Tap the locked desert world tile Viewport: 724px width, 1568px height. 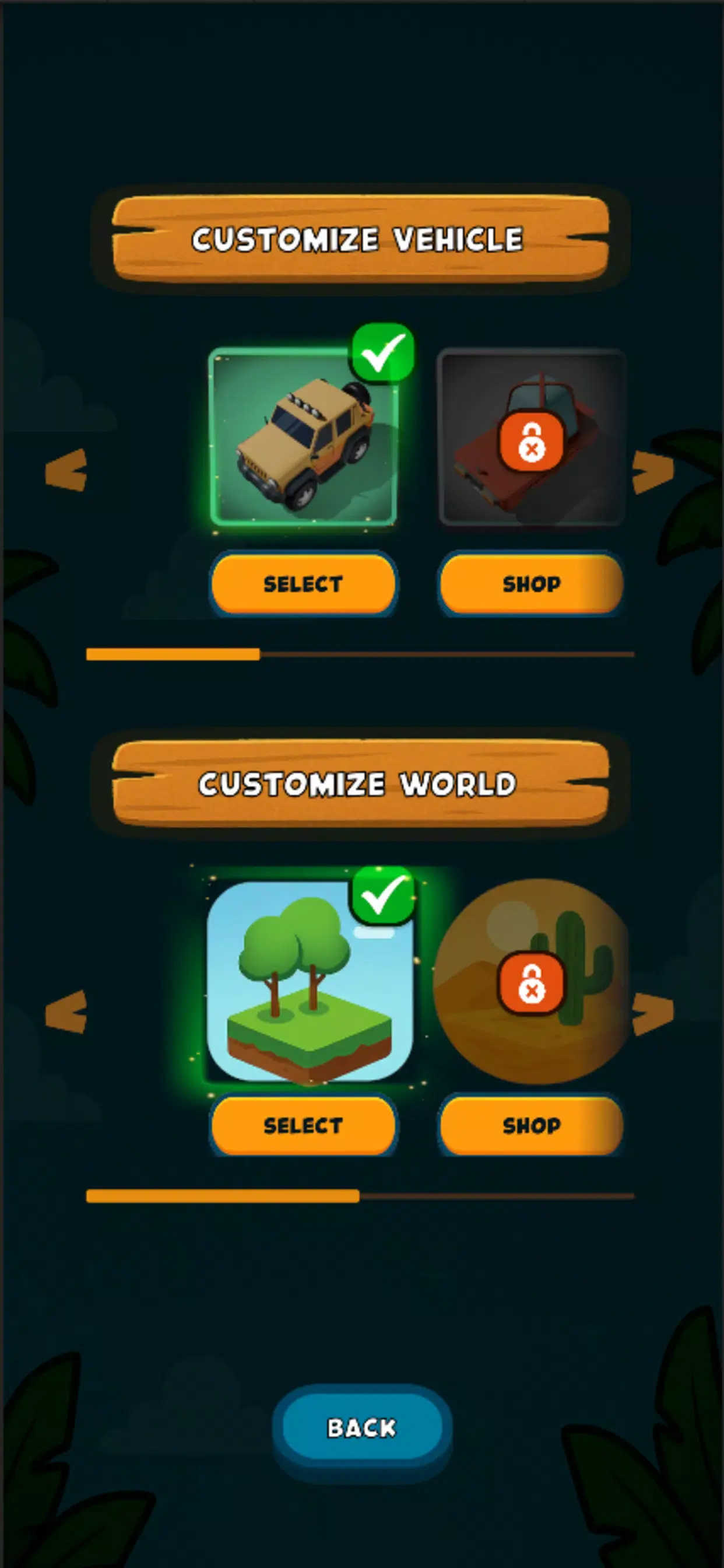[531, 981]
